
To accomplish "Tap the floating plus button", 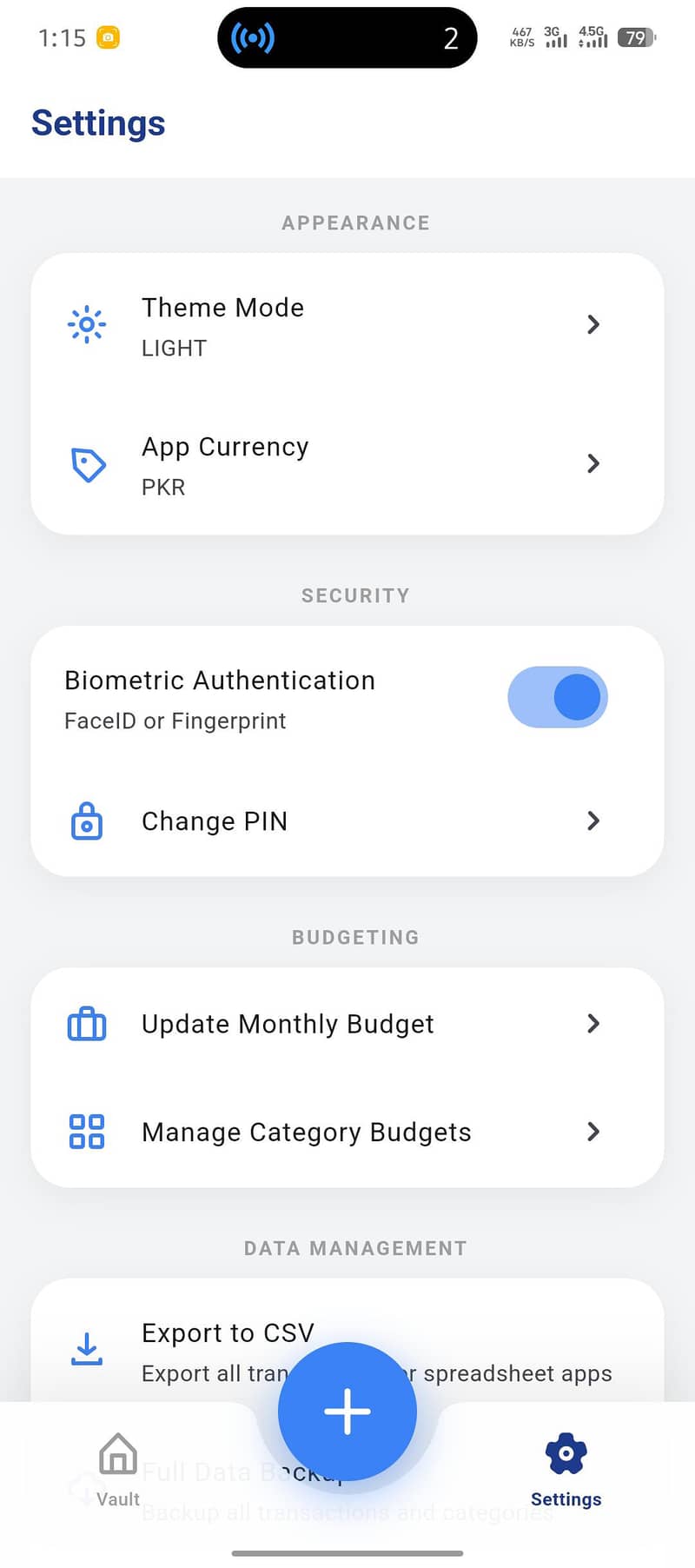I will click(x=347, y=1412).
